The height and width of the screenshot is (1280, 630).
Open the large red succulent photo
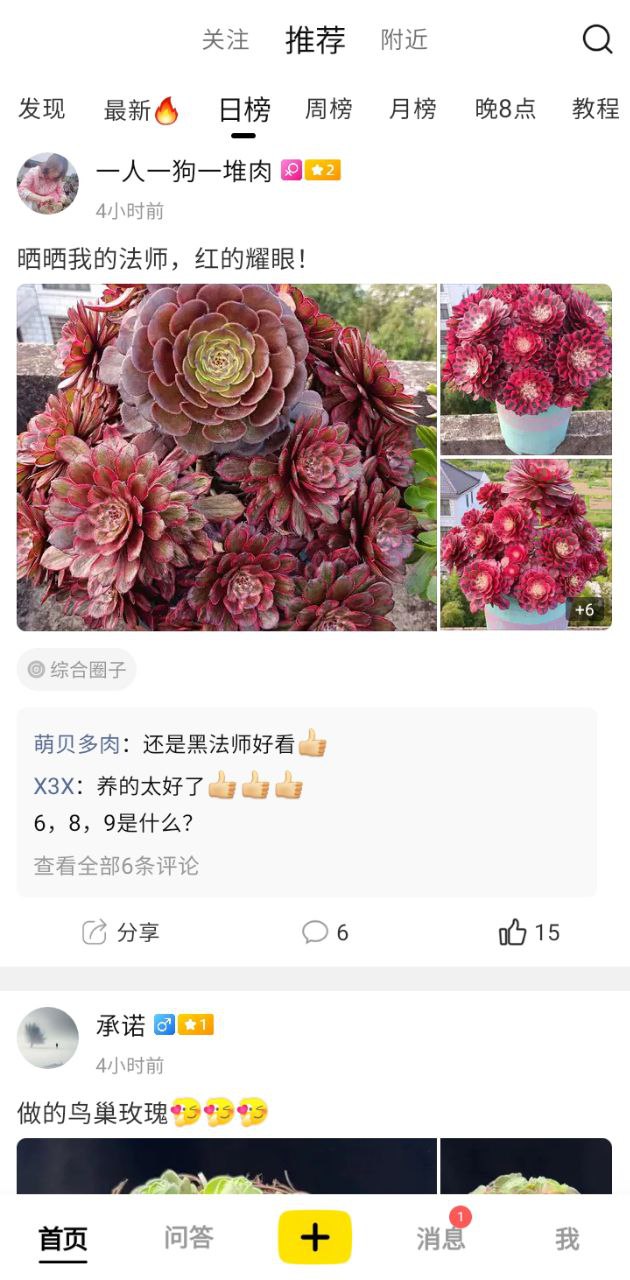[227, 457]
